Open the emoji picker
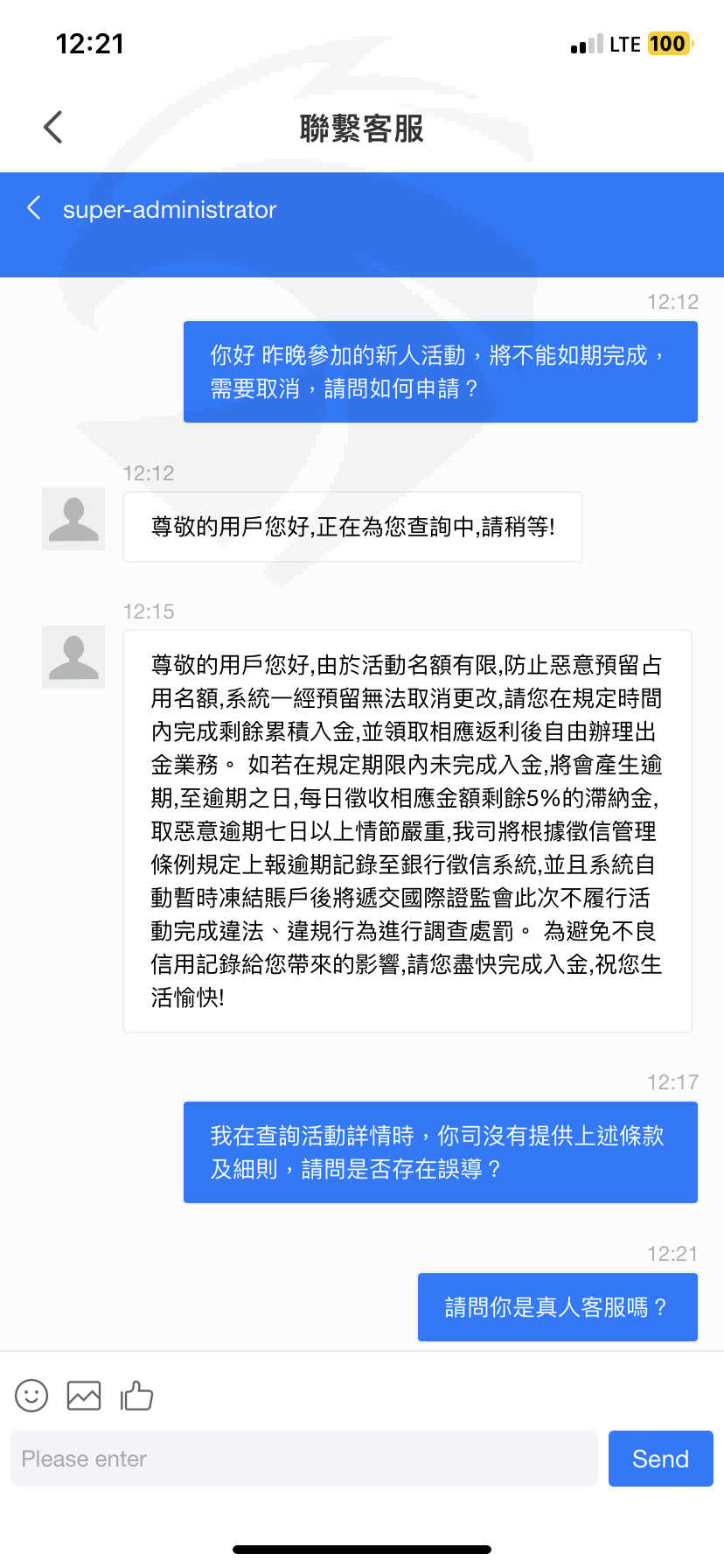This screenshot has height=1568, width=724. (x=31, y=1396)
